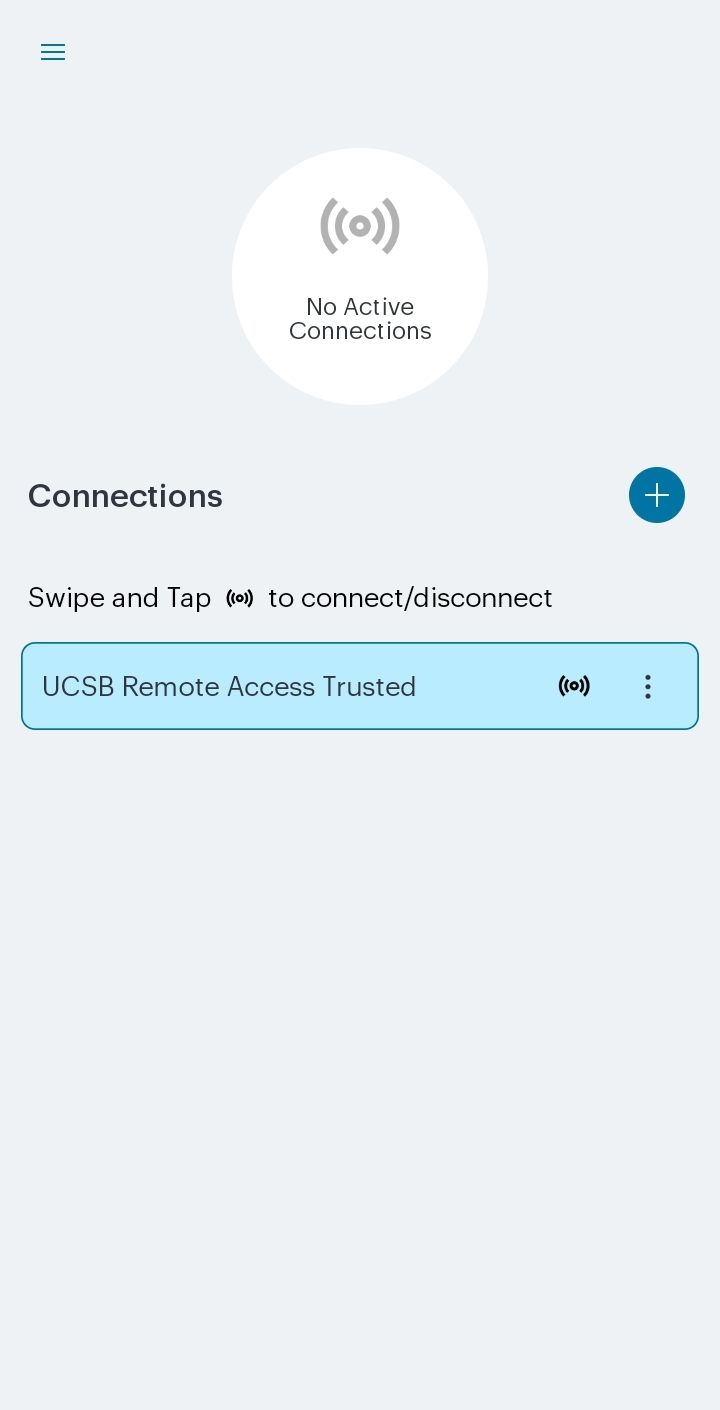Open the hamburger navigation menu
The height and width of the screenshot is (1410, 720).
tap(53, 52)
